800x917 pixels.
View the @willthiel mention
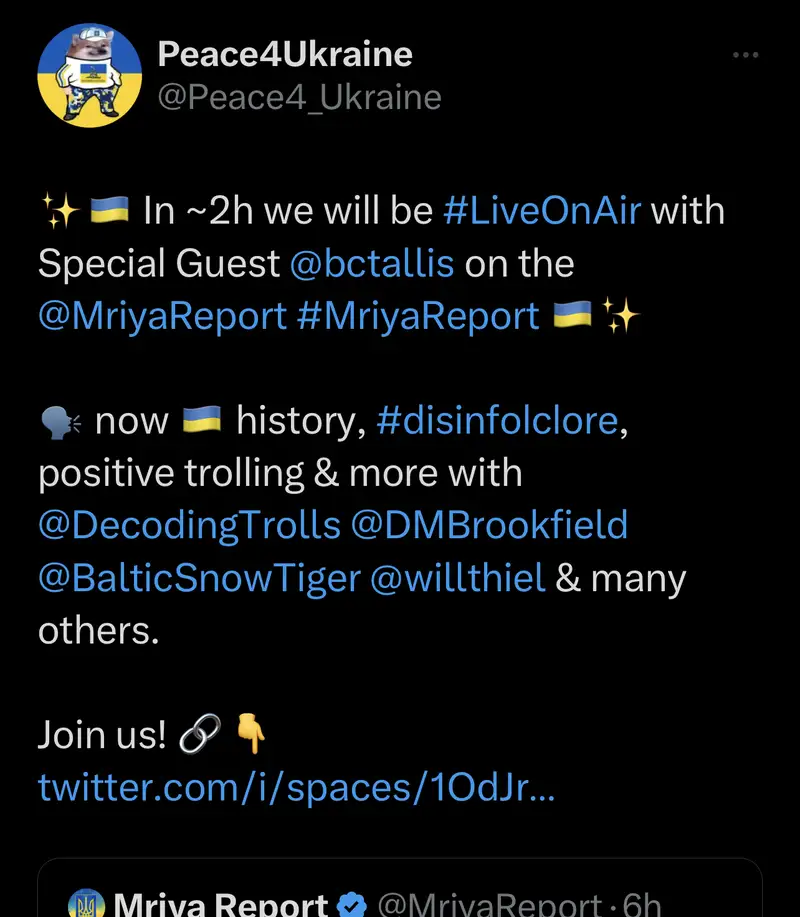coord(462,577)
